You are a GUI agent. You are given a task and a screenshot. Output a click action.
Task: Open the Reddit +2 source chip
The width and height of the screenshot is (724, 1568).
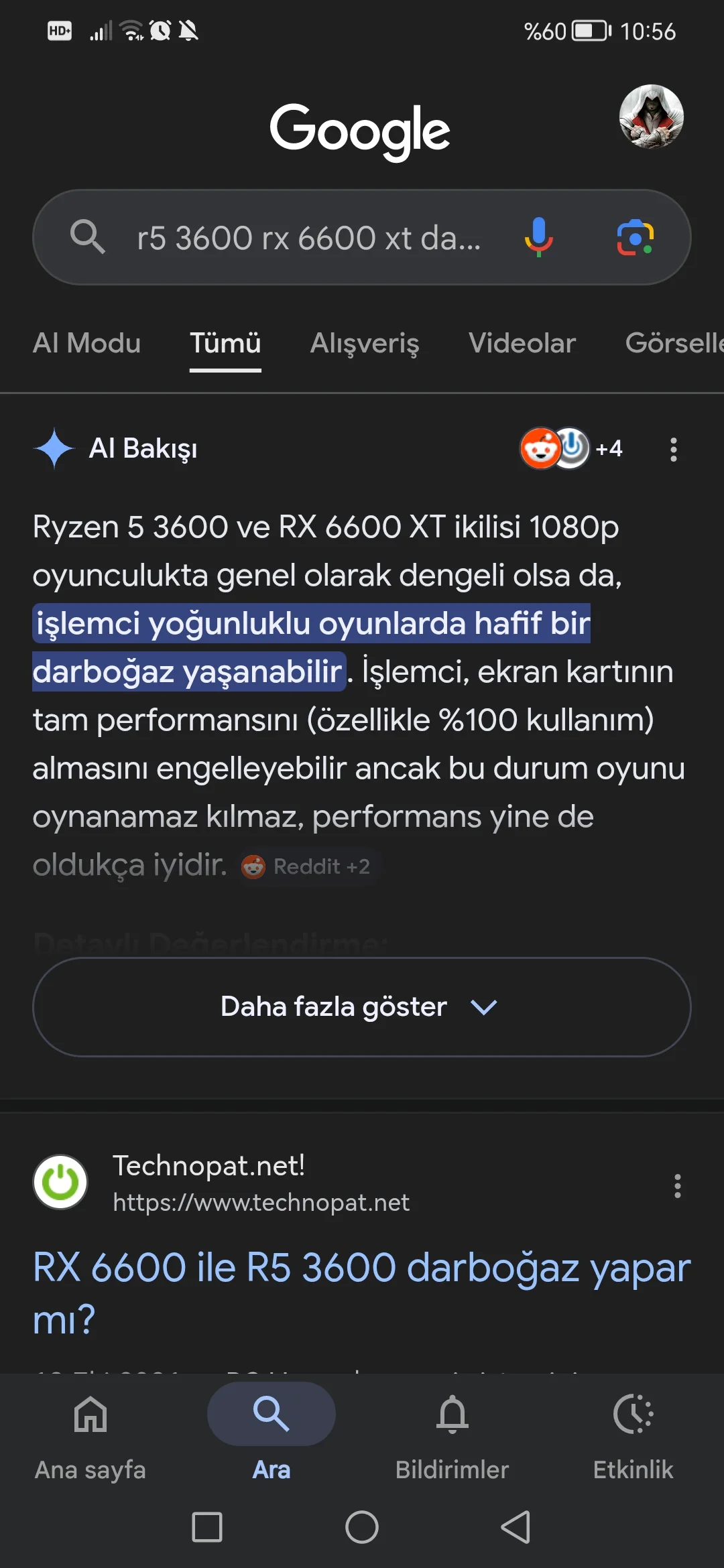click(307, 866)
